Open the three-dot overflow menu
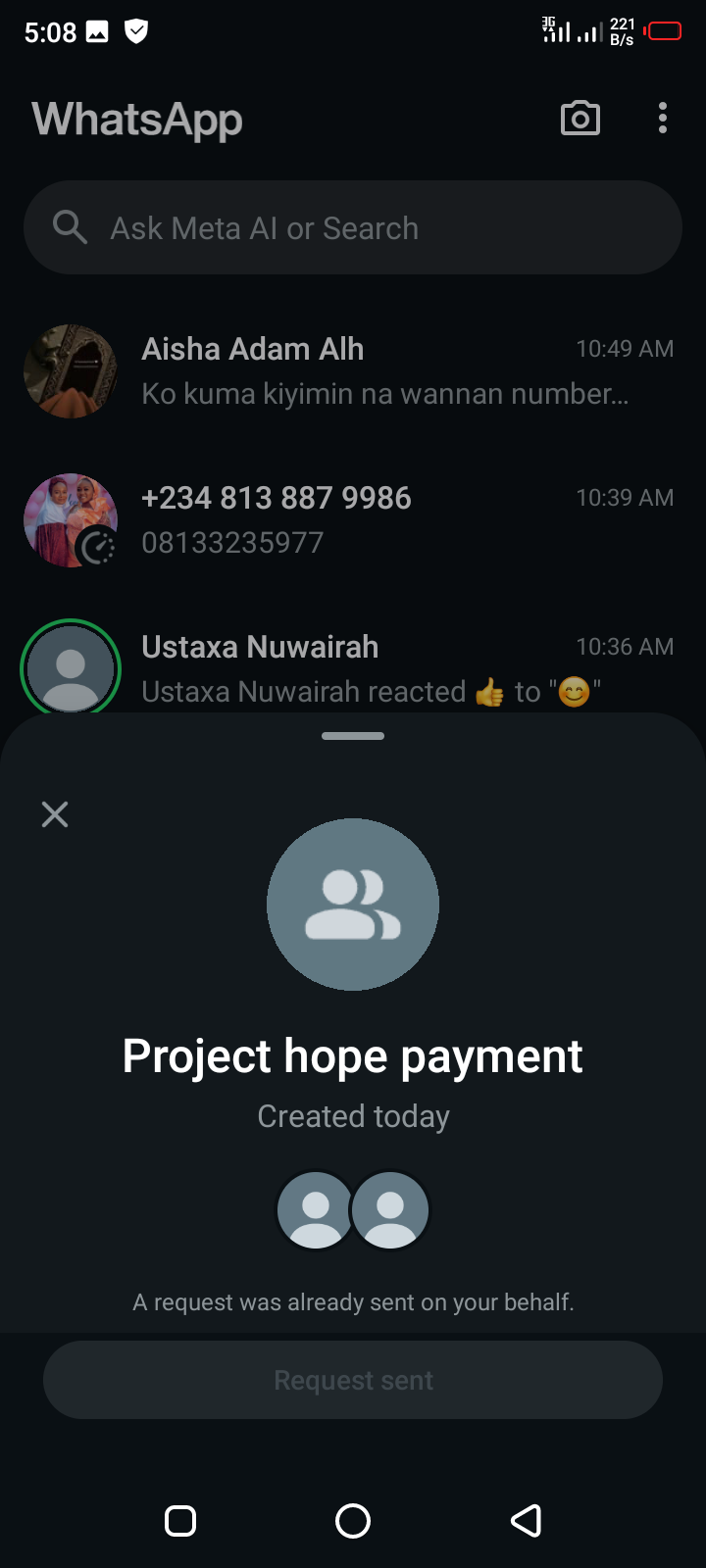The image size is (706, 1568). [663, 119]
